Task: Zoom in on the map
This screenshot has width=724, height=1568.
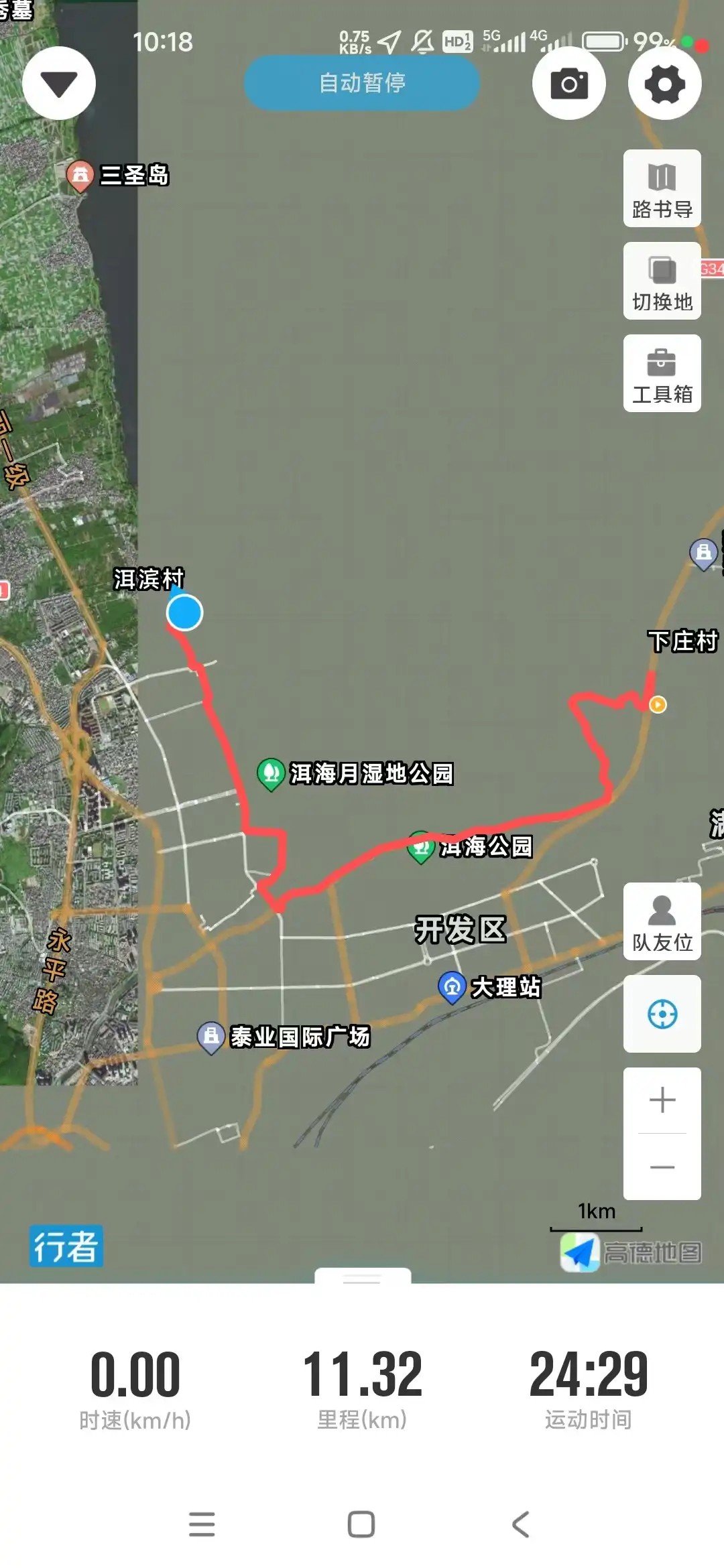Action: (x=662, y=1100)
